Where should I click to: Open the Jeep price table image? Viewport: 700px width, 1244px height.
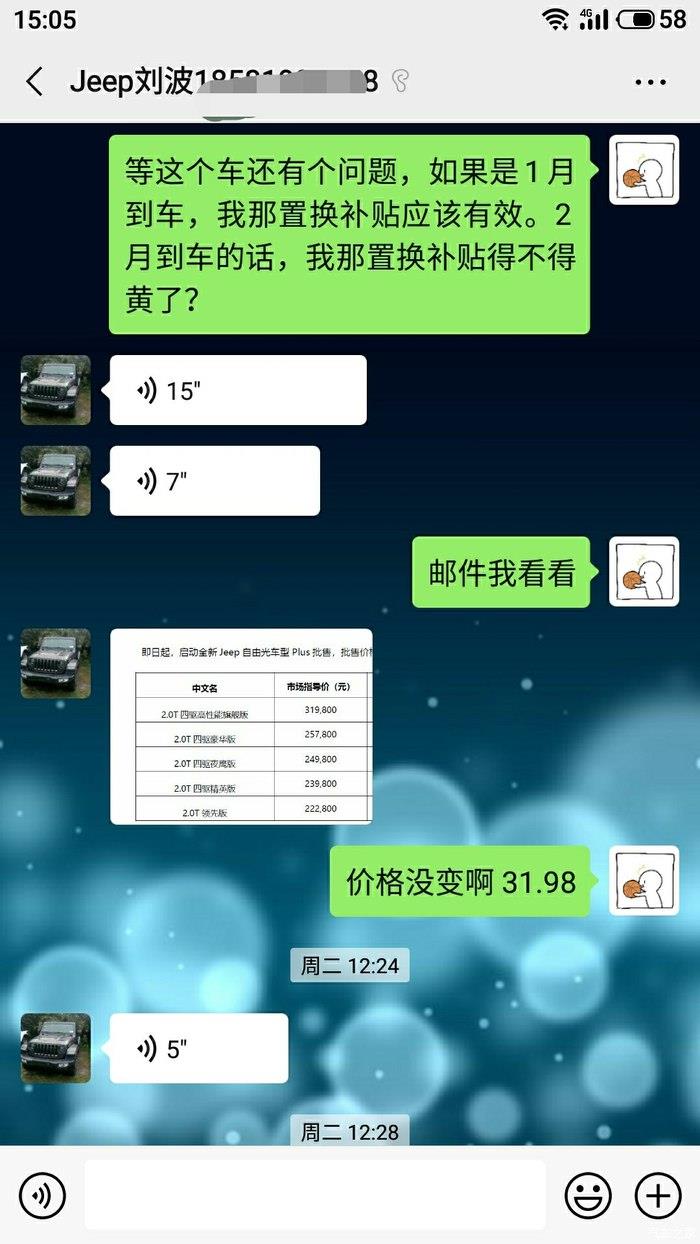[241, 726]
